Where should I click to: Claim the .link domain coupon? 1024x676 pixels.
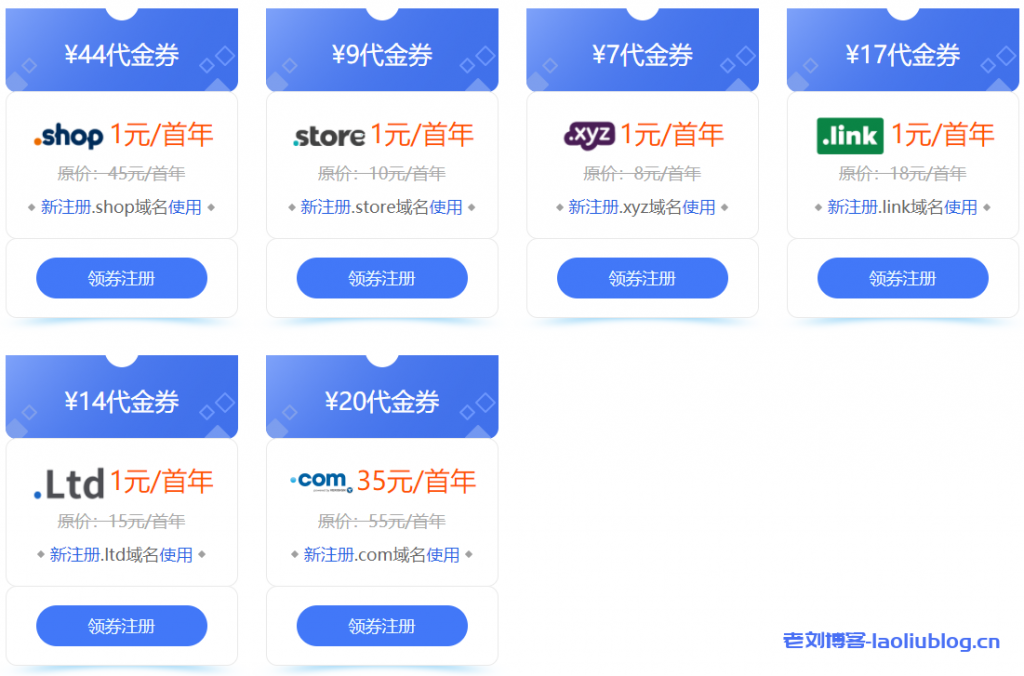pyautogui.click(x=902, y=278)
